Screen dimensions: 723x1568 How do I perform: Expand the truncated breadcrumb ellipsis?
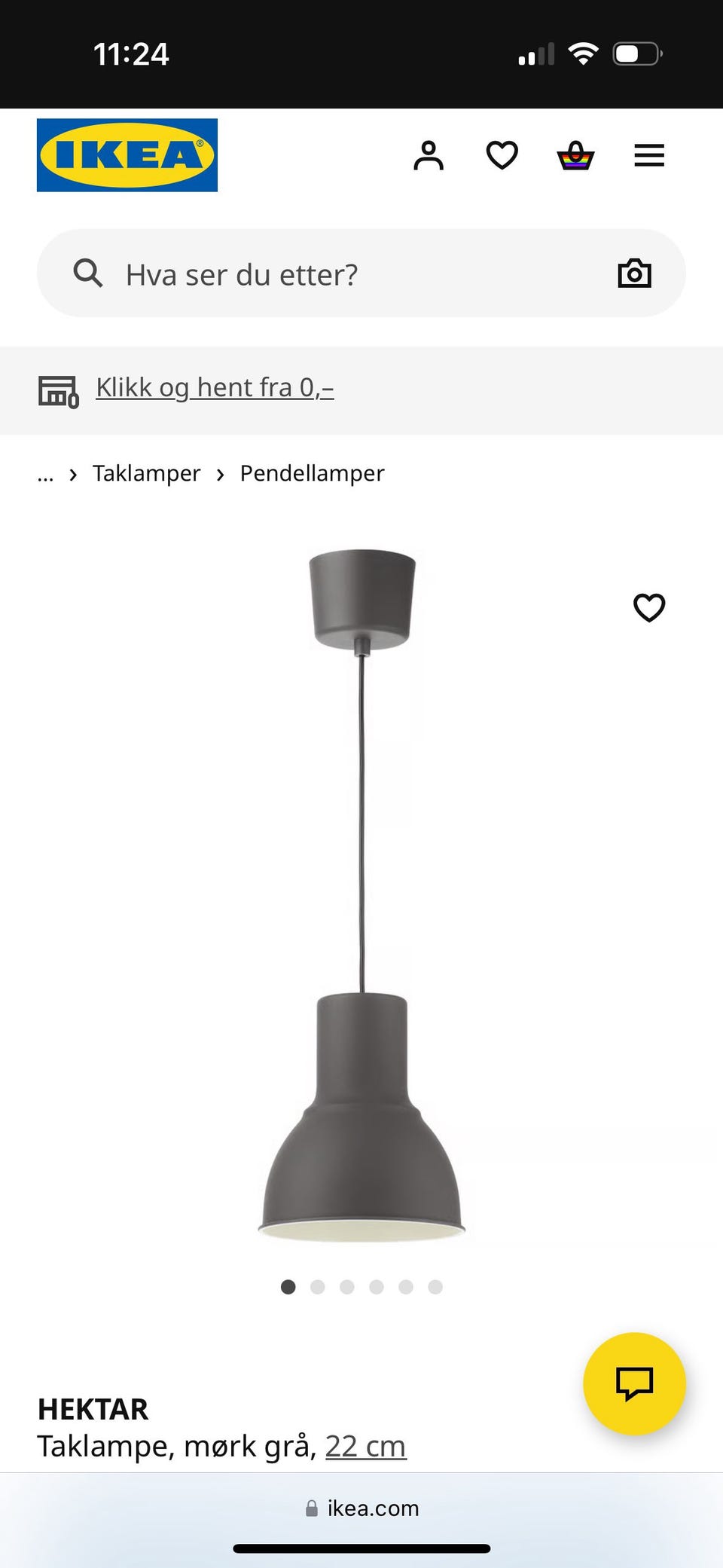click(x=45, y=474)
